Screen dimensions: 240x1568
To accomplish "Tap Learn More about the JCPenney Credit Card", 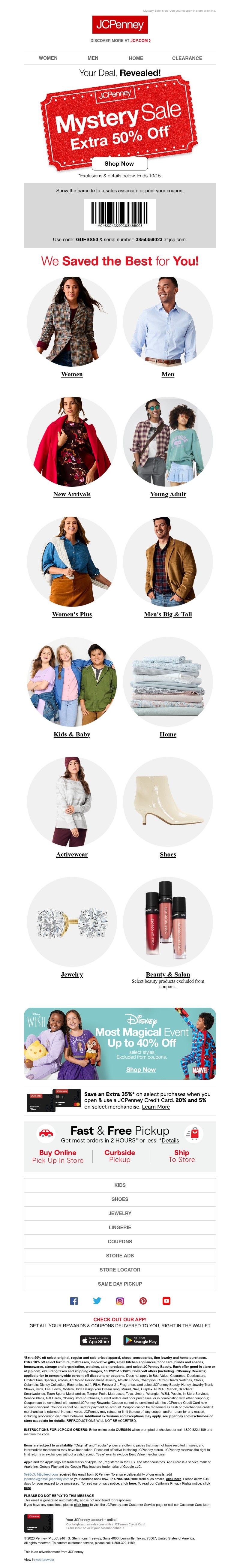I will point(156,1107).
